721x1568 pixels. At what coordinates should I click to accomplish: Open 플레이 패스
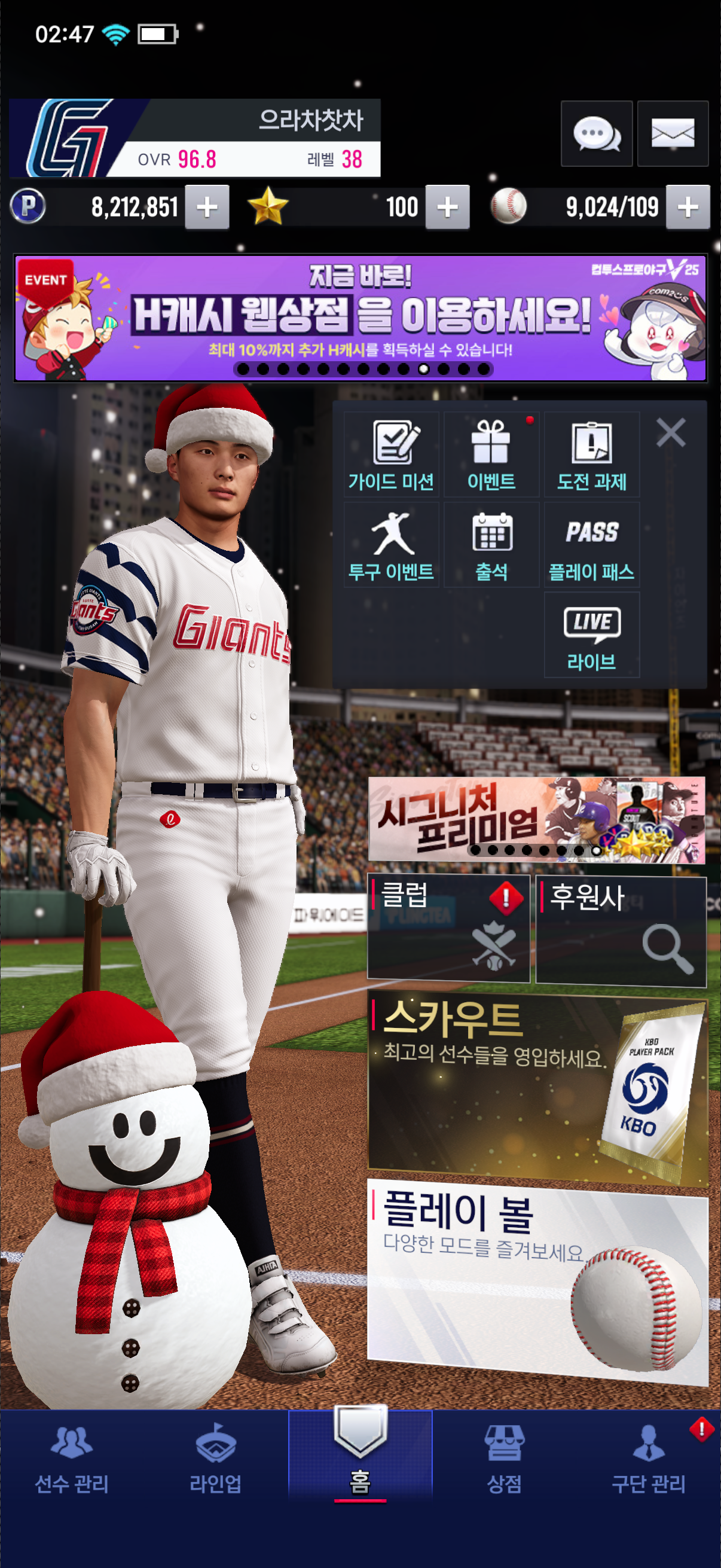click(591, 544)
